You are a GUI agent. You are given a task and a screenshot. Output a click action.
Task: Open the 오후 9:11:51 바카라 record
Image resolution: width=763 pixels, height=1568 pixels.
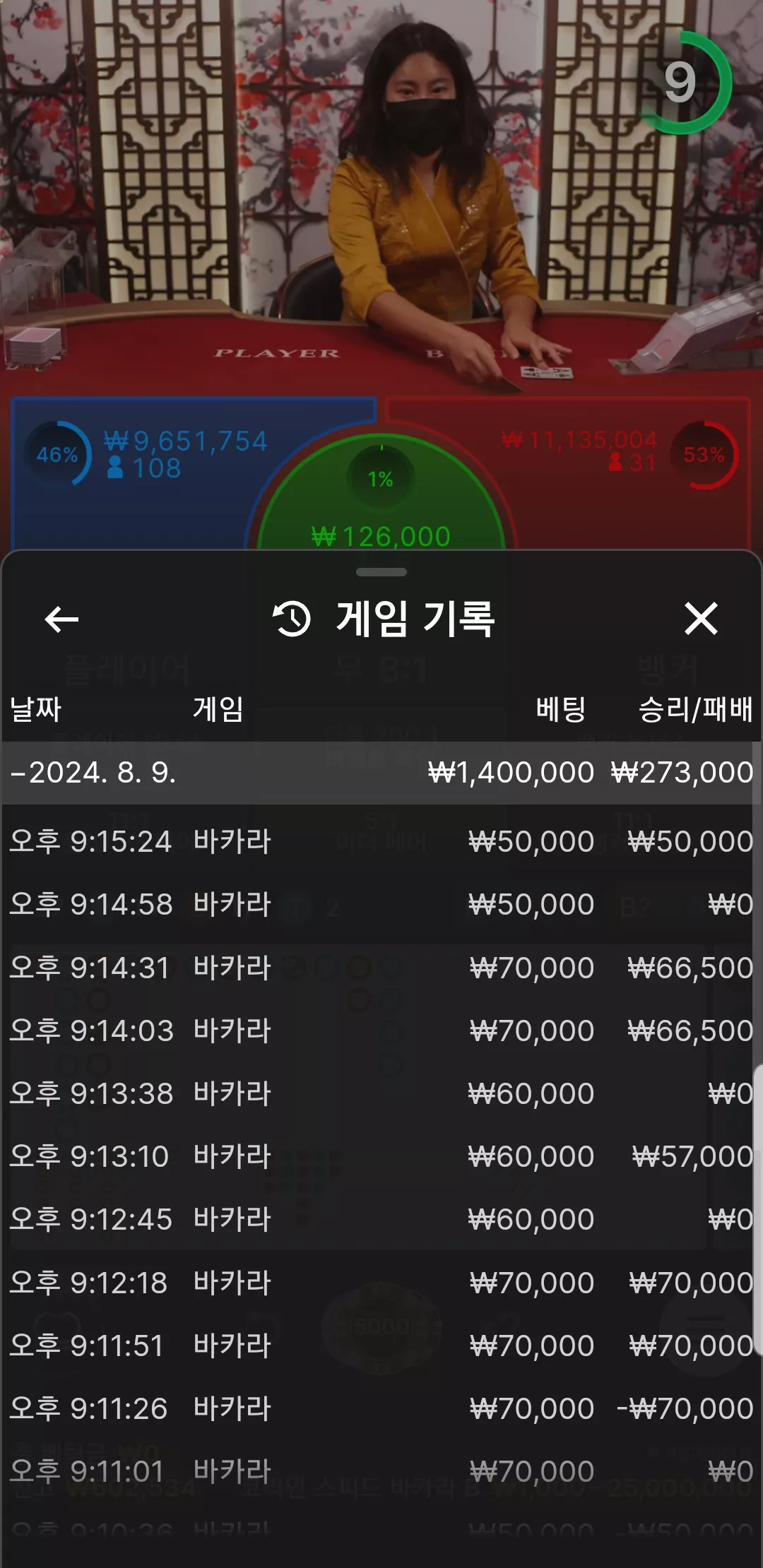(x=381, y=1346)
